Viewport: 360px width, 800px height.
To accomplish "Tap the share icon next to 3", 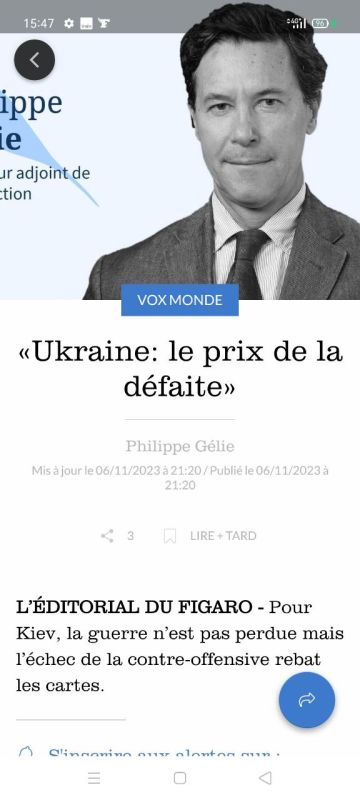I will pyautogui.click(x=107, y=536).
